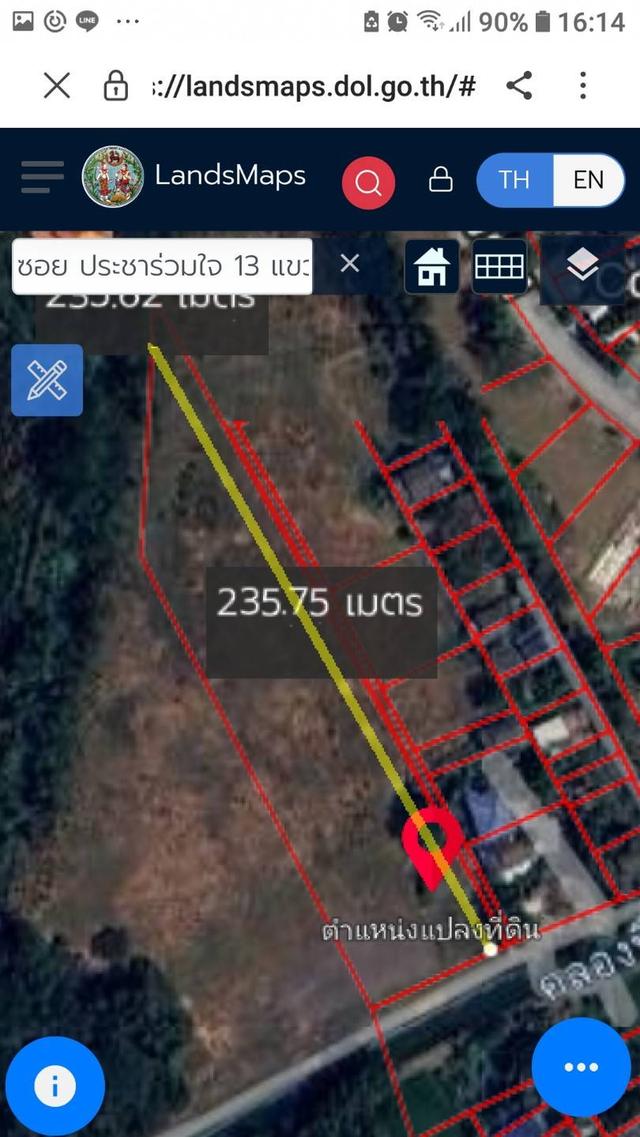Tap the red search button
Image resolution: width=640 pixels, height=1137 pixels.
pos(368,183)
